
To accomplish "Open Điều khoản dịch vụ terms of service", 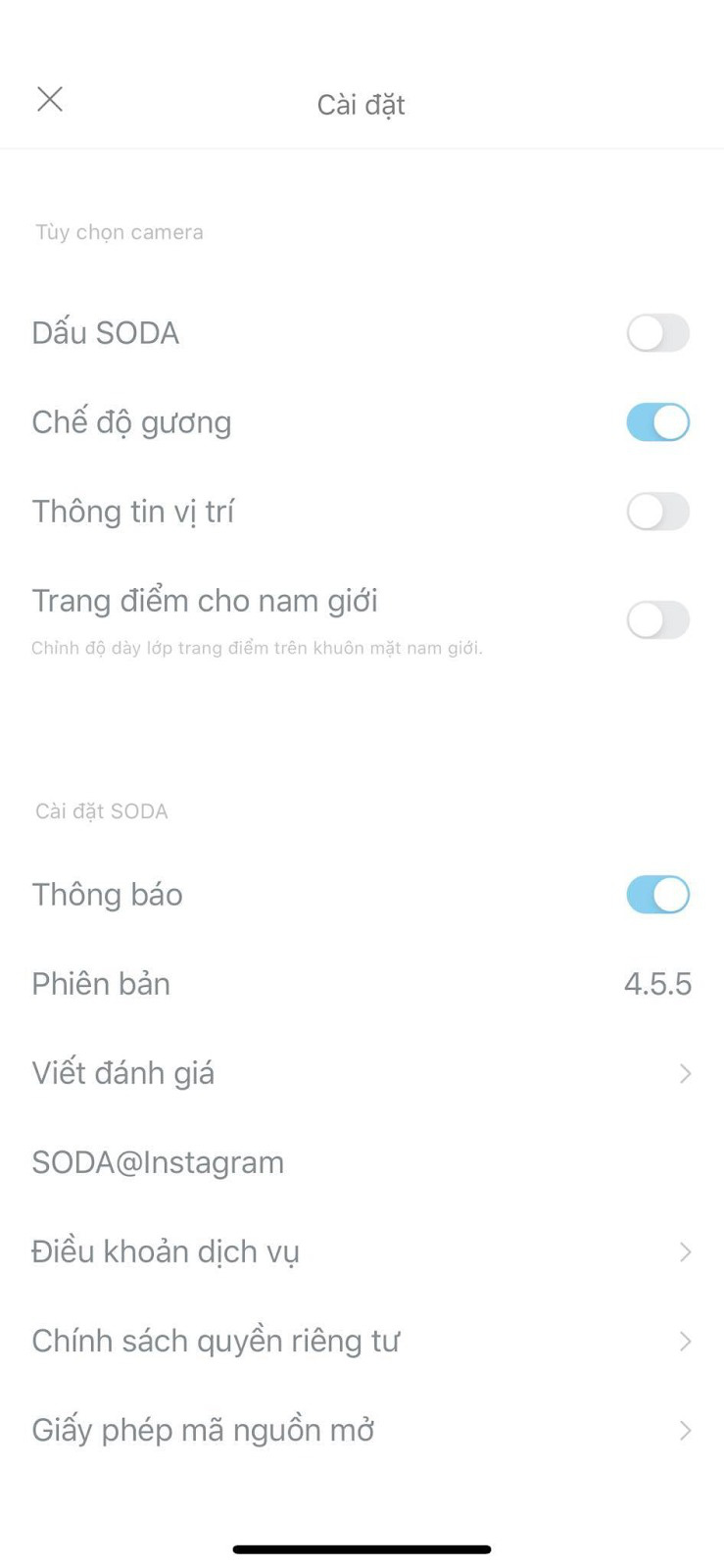I will (166, 1251).
